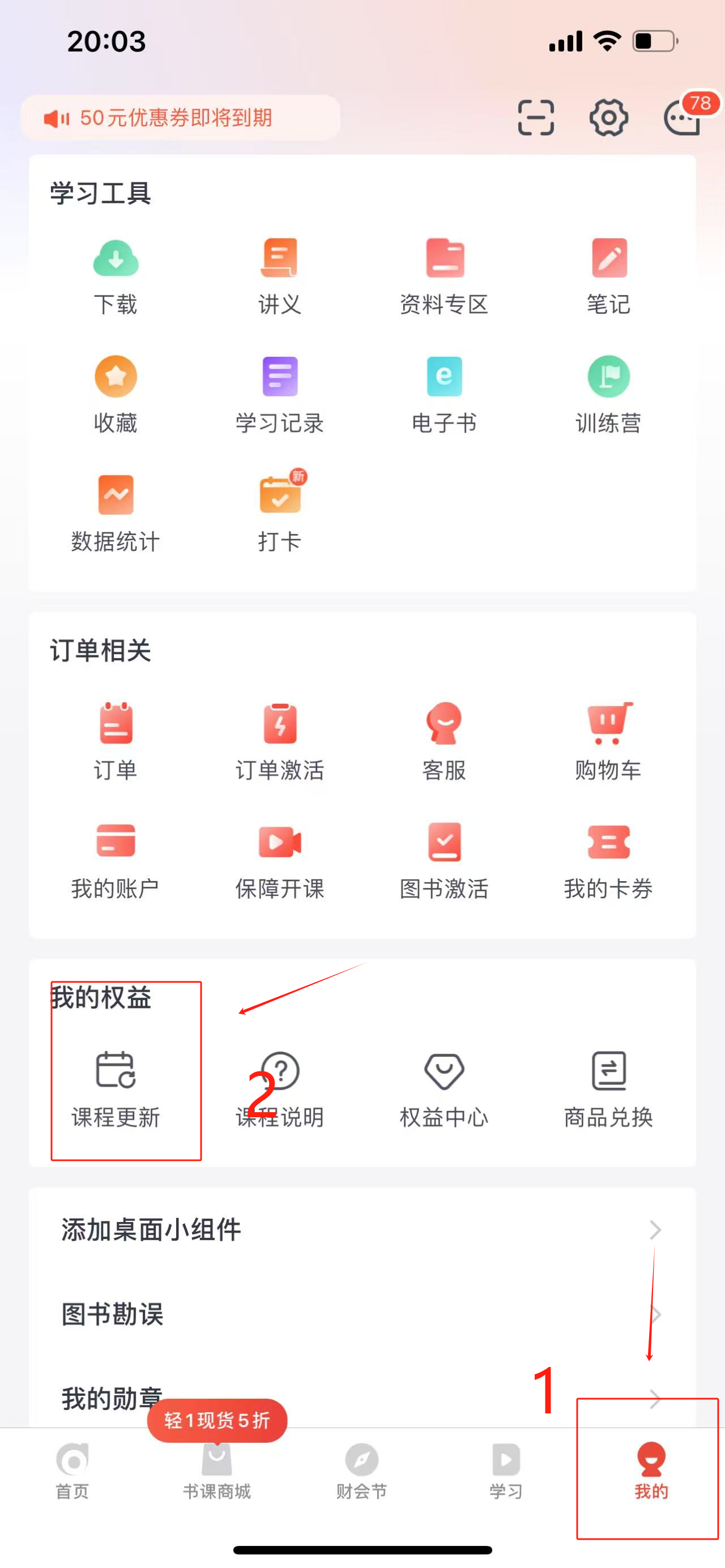The width and height of the screenshot is (725, 1568).
Task: Open the settings gear
Action: [x=609, y=117]
